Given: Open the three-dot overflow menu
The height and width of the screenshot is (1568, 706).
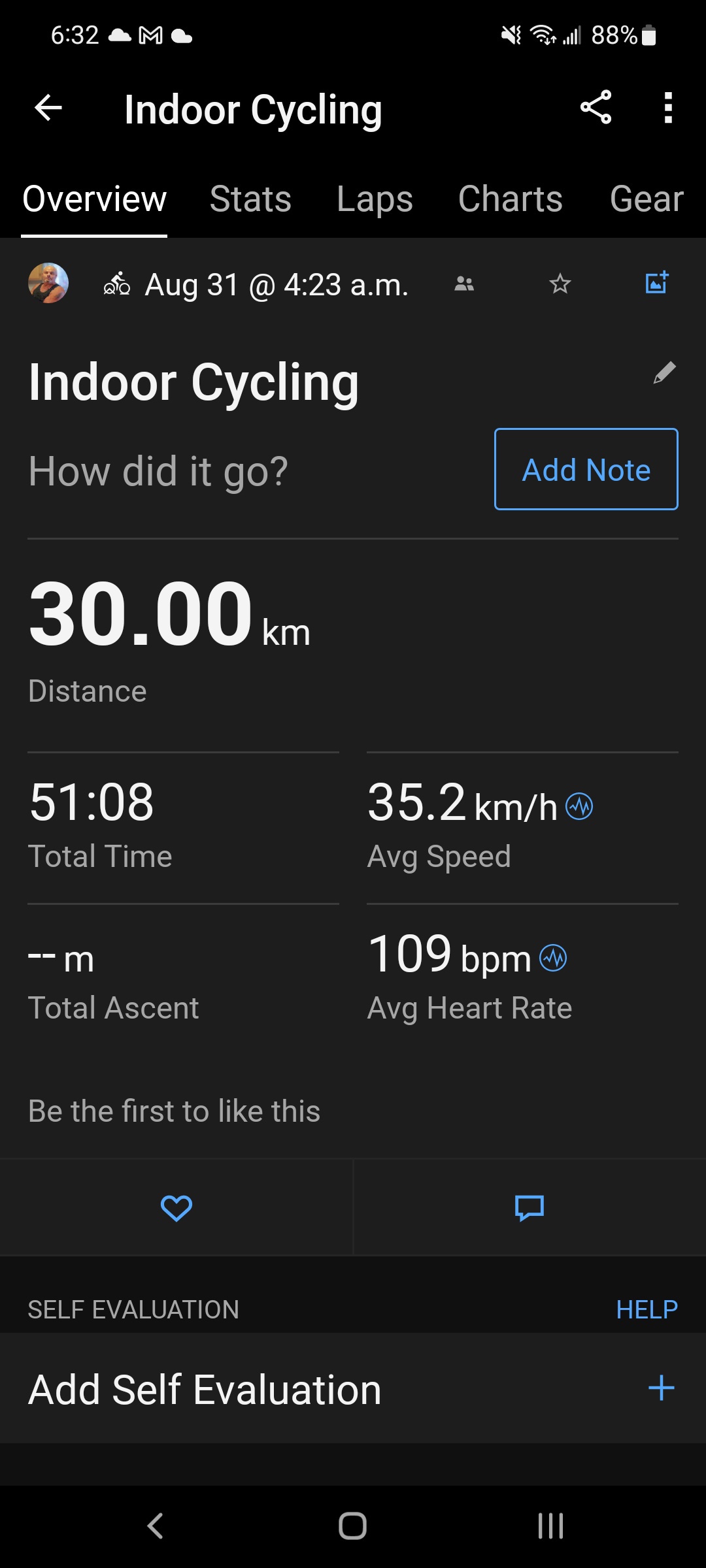Looking at the screenshot, I should (667, 108).
